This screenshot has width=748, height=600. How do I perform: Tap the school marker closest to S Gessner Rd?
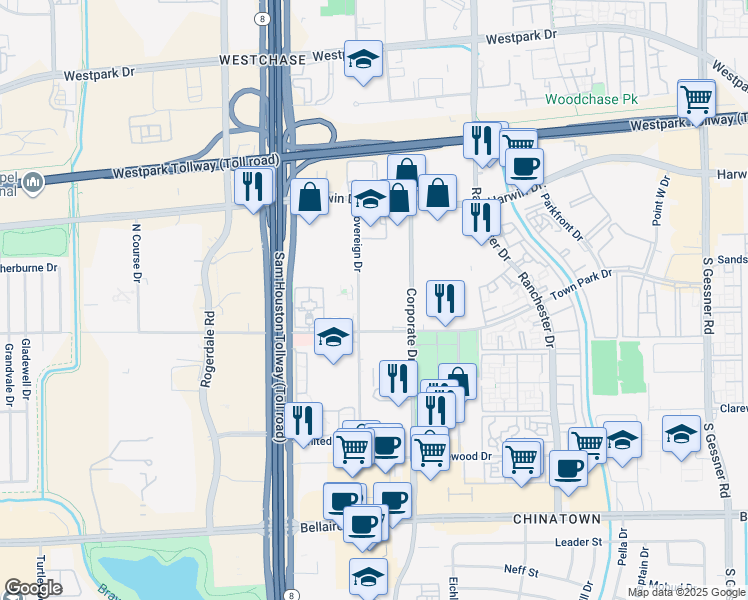[681, 435]
